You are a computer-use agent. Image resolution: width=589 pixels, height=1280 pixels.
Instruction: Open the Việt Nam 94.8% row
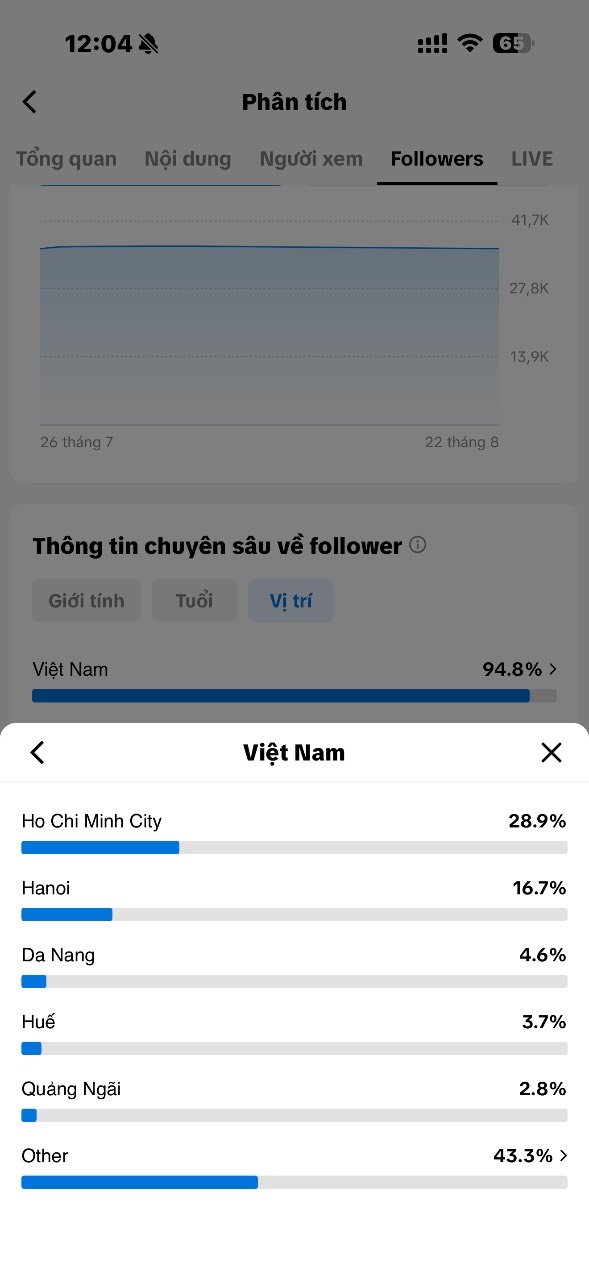(294, 680)
